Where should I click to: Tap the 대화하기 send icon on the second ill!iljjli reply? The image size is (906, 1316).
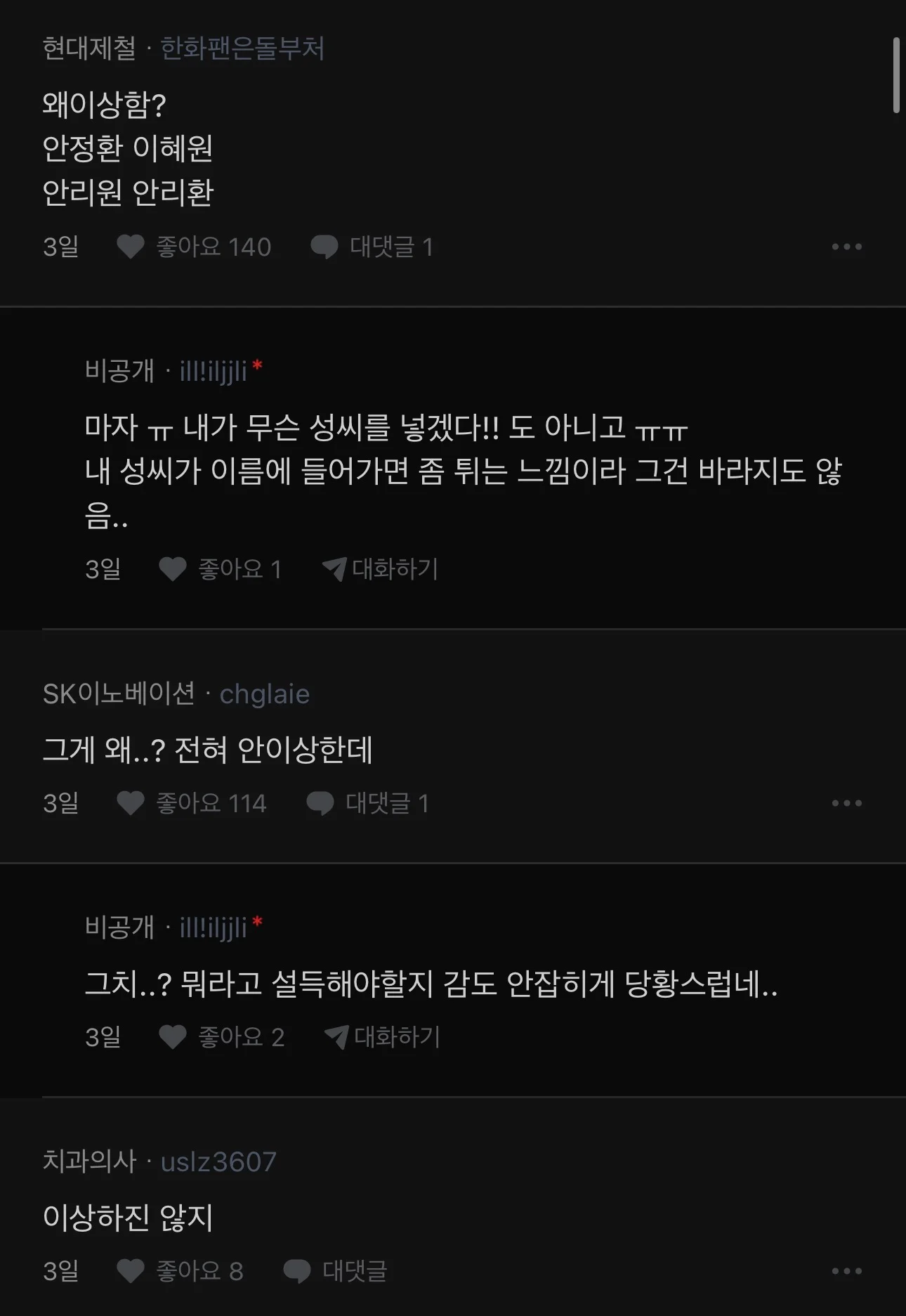pos(336,1037)
